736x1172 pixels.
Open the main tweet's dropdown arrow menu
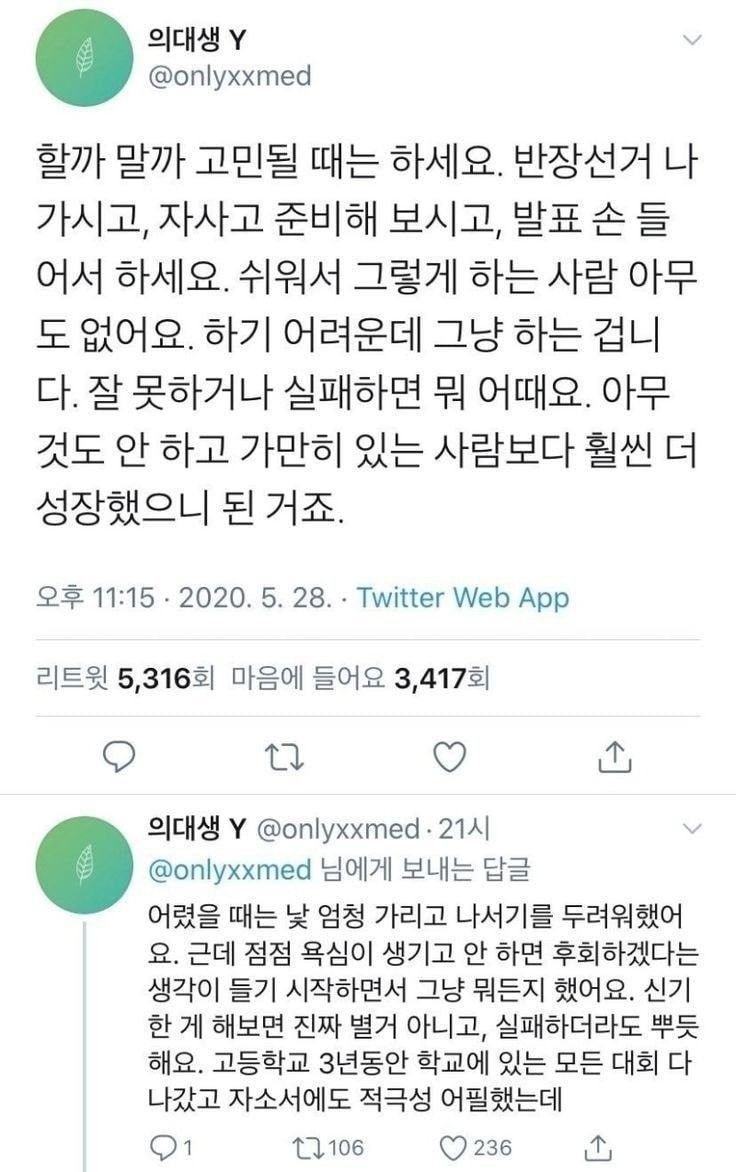point(691,41)
